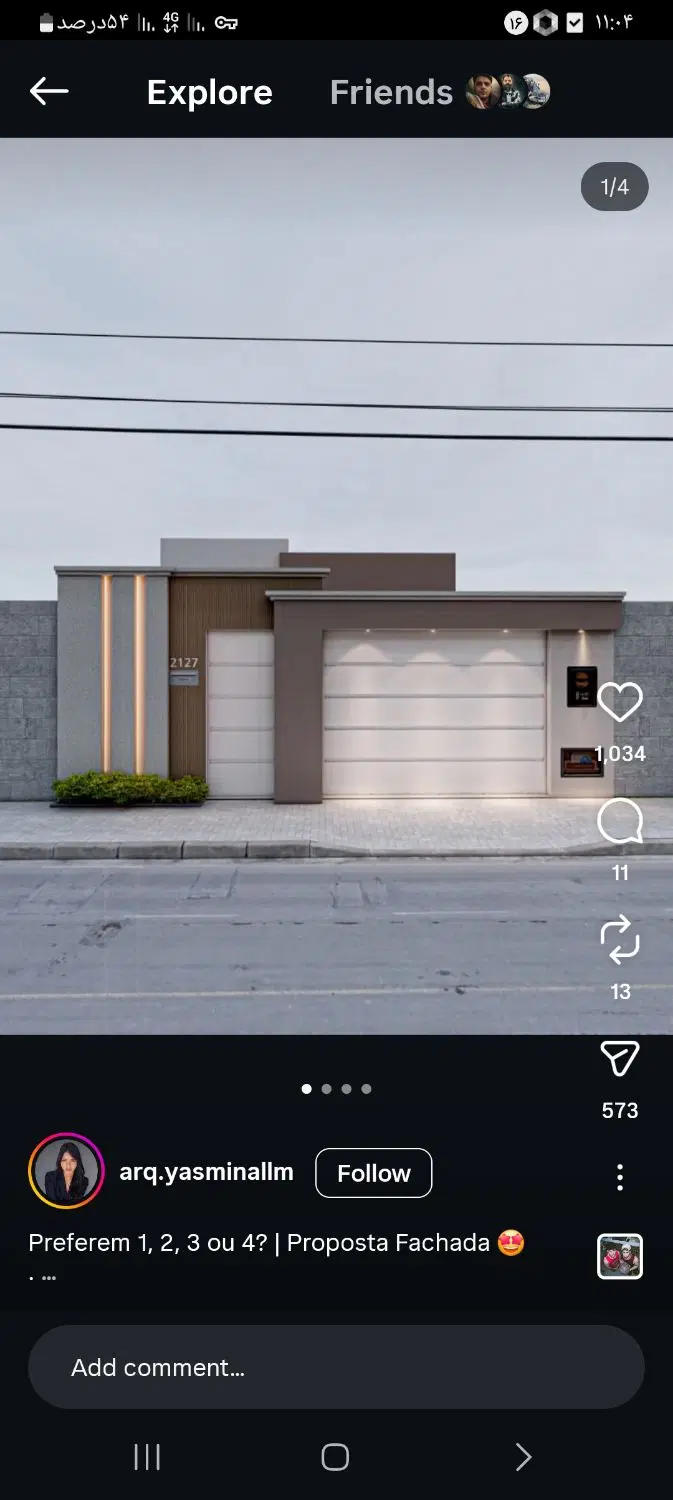
Task: Follow arq.yasminallm
Action: (374, 1173)
